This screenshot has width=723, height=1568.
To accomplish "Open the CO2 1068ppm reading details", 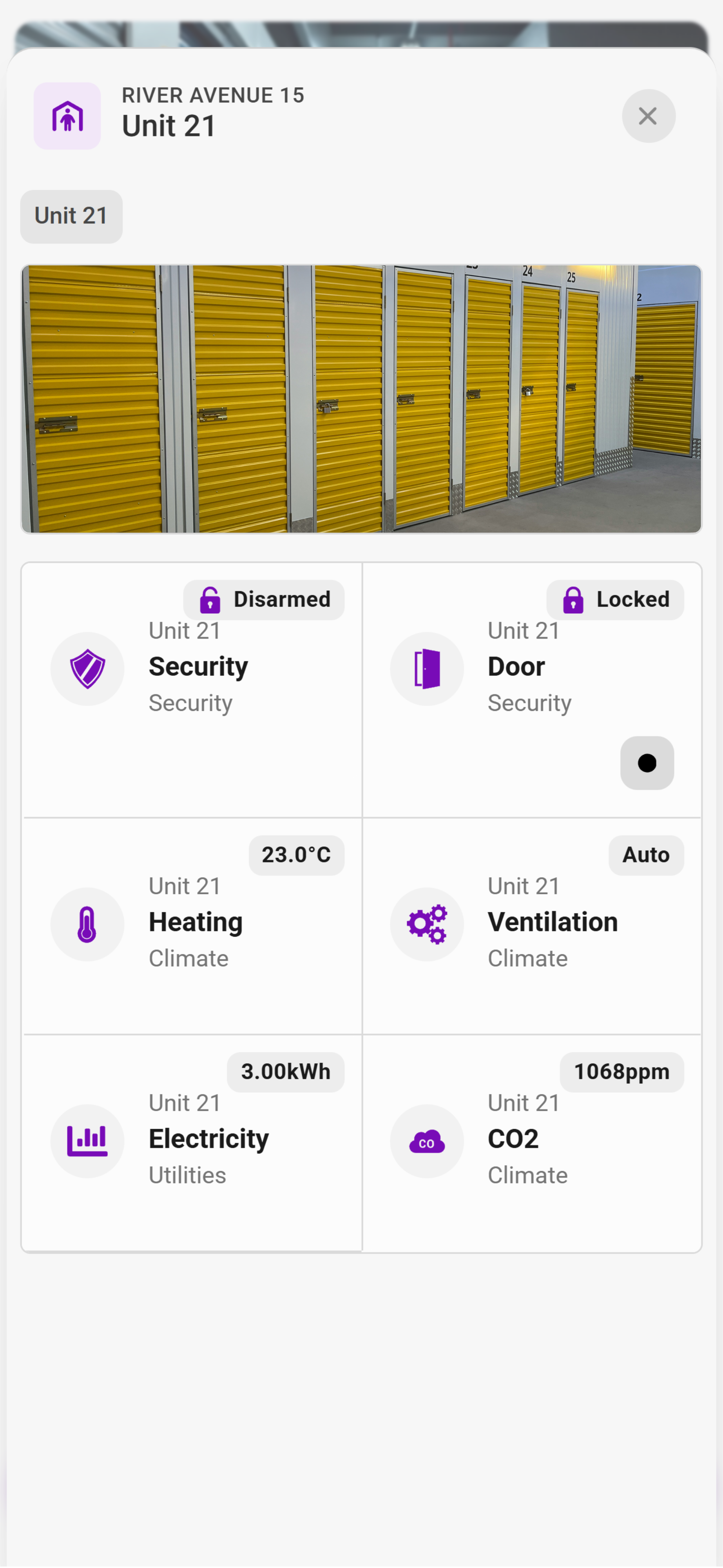I will click(621, 1071).
